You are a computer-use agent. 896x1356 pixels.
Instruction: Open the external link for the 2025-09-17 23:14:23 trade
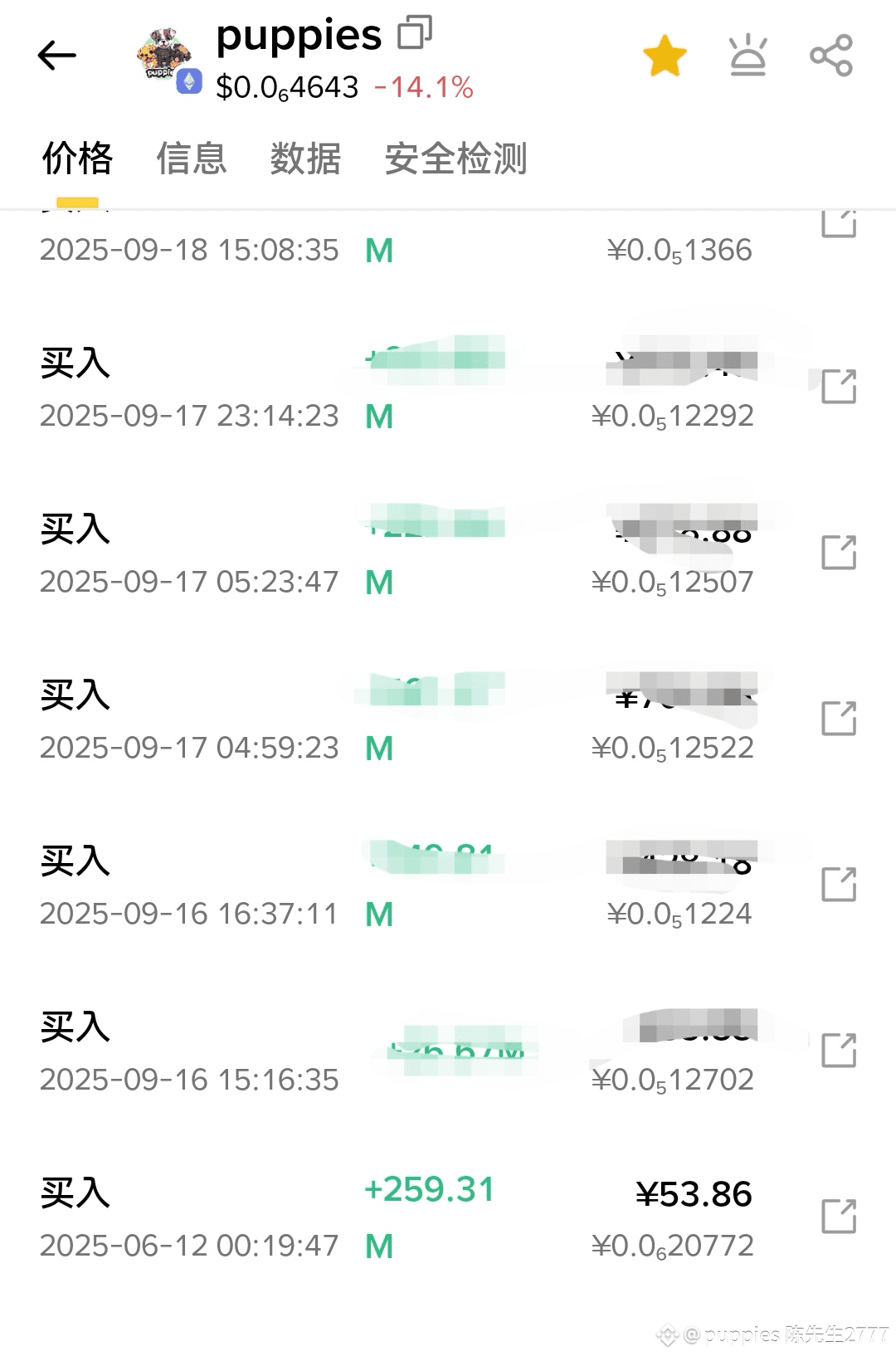838,387
